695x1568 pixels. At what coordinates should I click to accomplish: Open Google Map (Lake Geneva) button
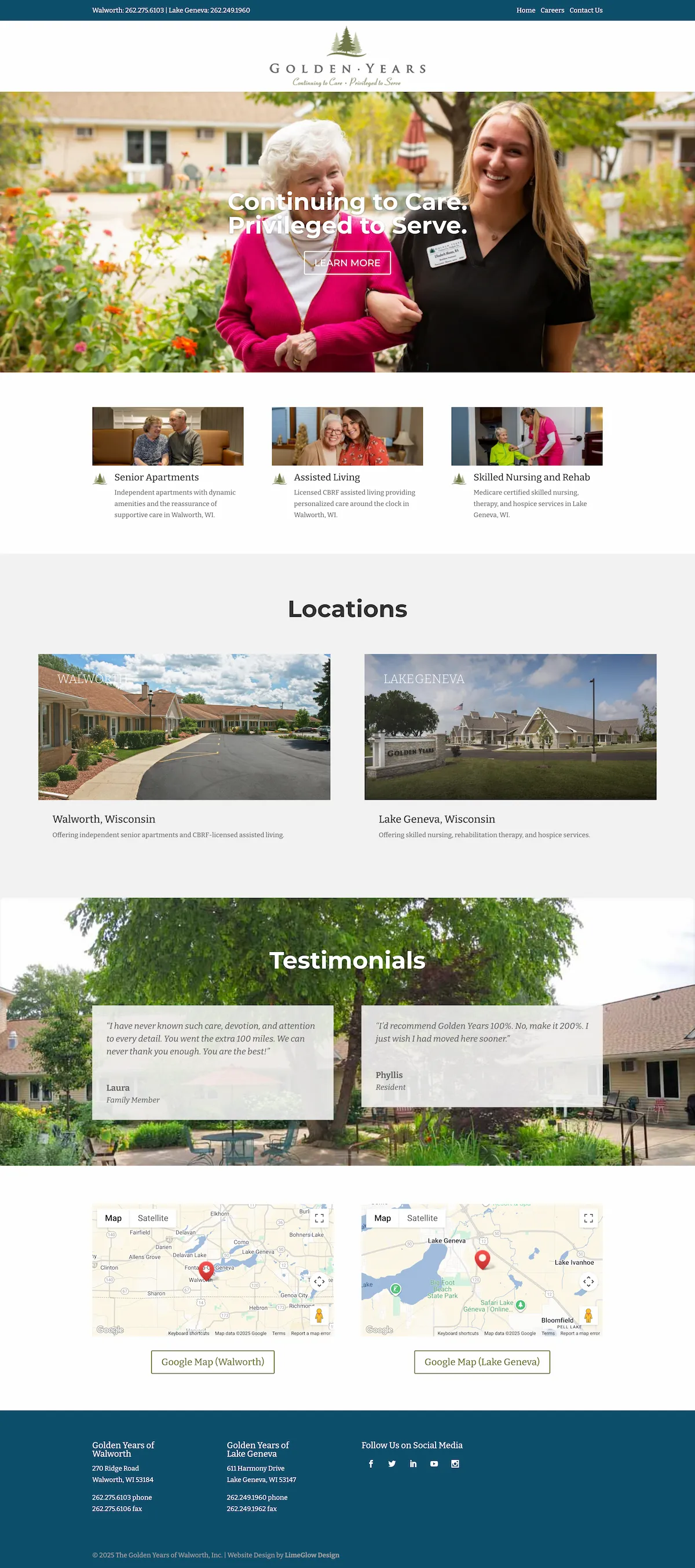point(481,1362)
